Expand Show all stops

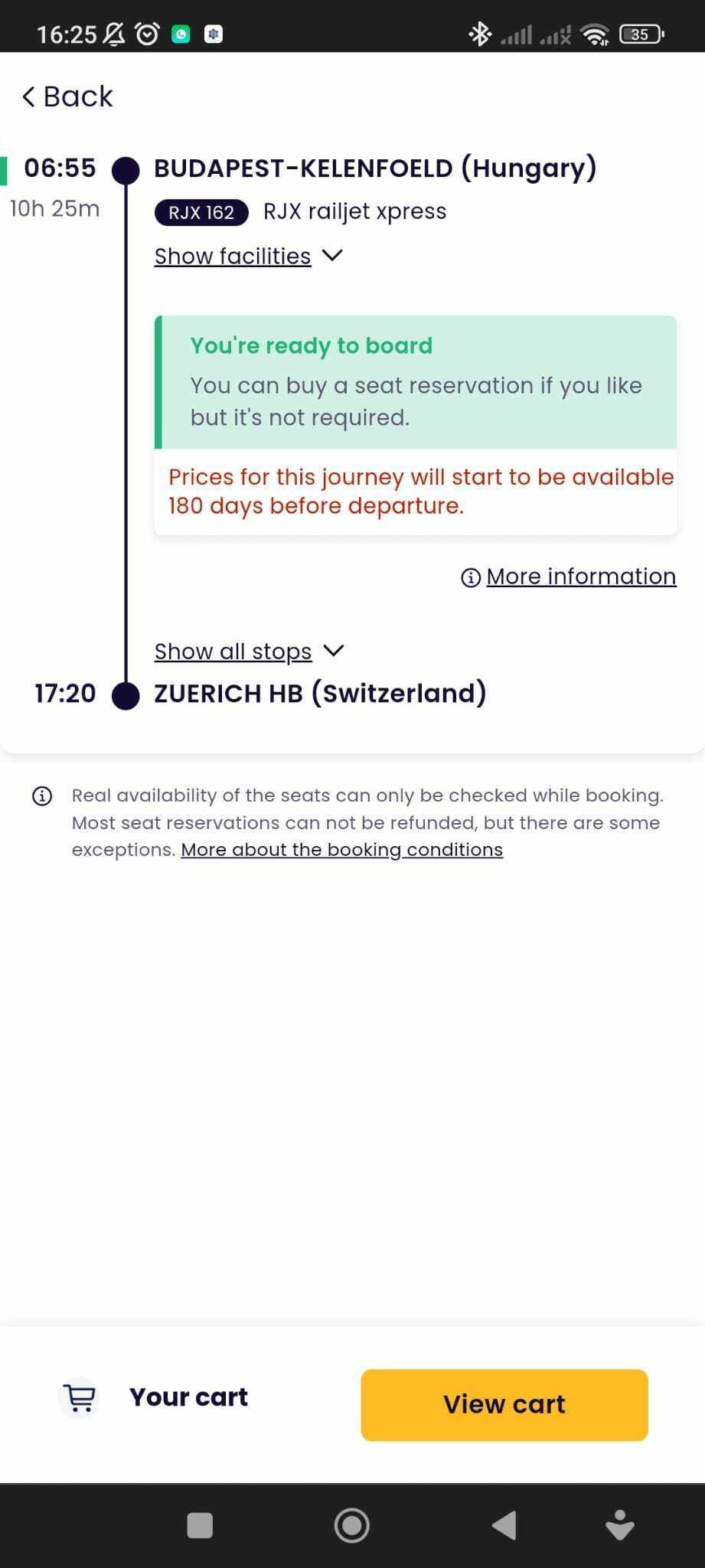pyautogui.click(x=250, y=651)
